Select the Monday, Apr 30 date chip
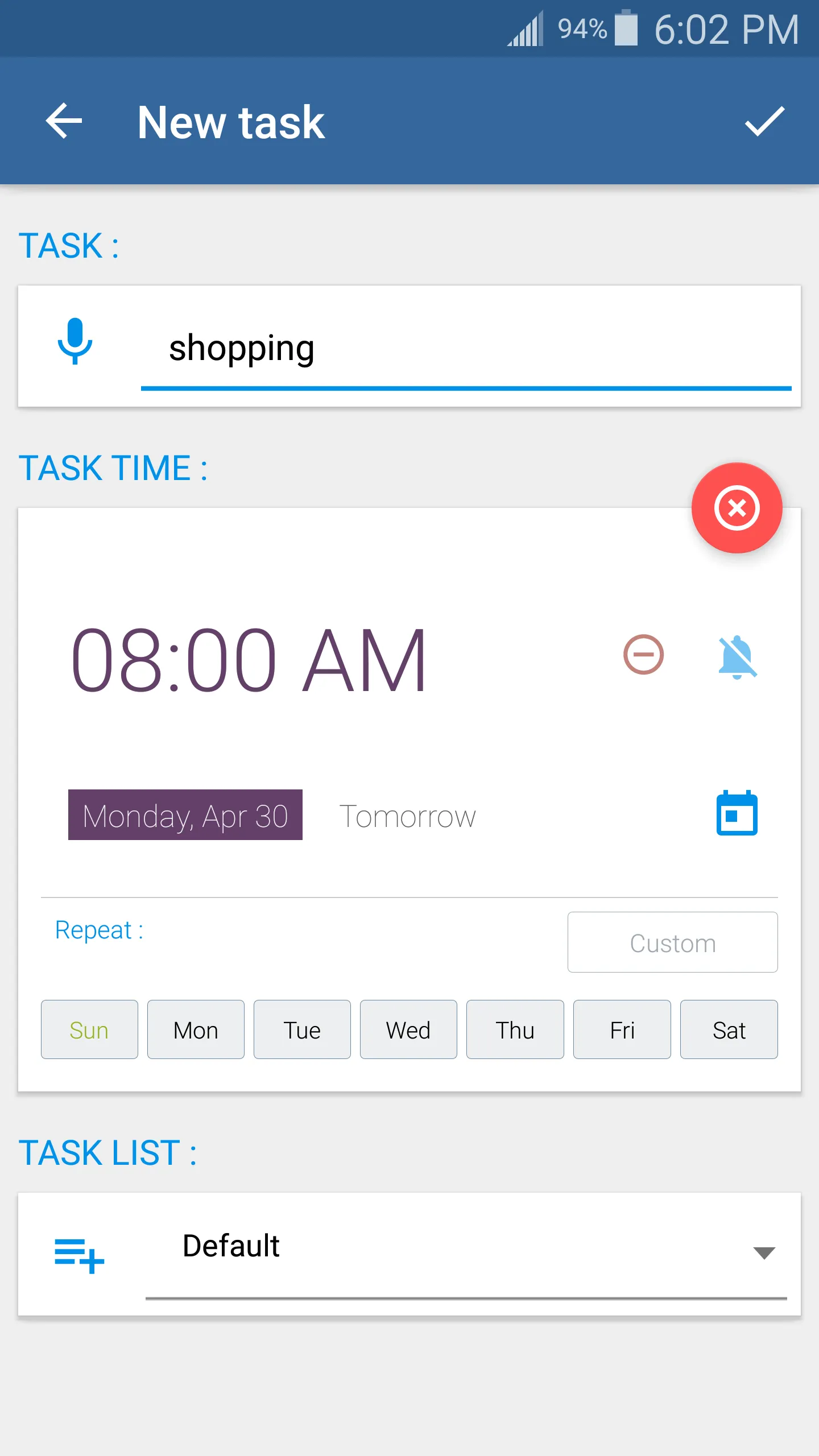Screen dimensions: 819x1456 (x=185, y=816)
